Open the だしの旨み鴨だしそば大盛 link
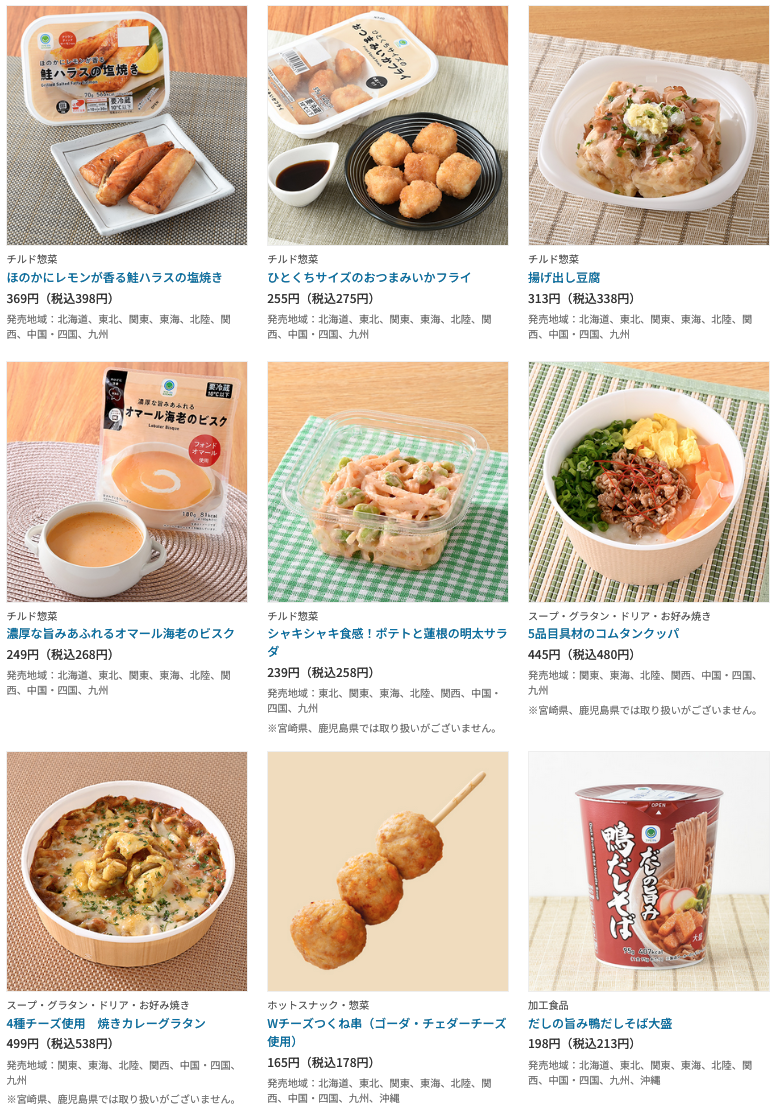Viewport: 776px width, 1112px height. [600, 1023]
